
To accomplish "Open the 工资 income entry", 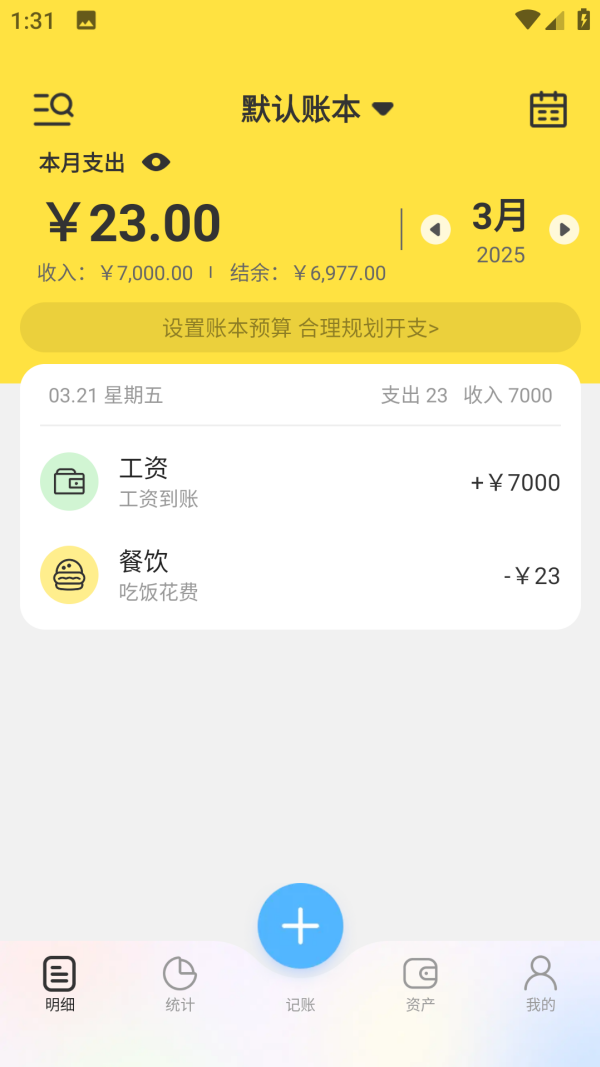I will (x=300, y=482).
